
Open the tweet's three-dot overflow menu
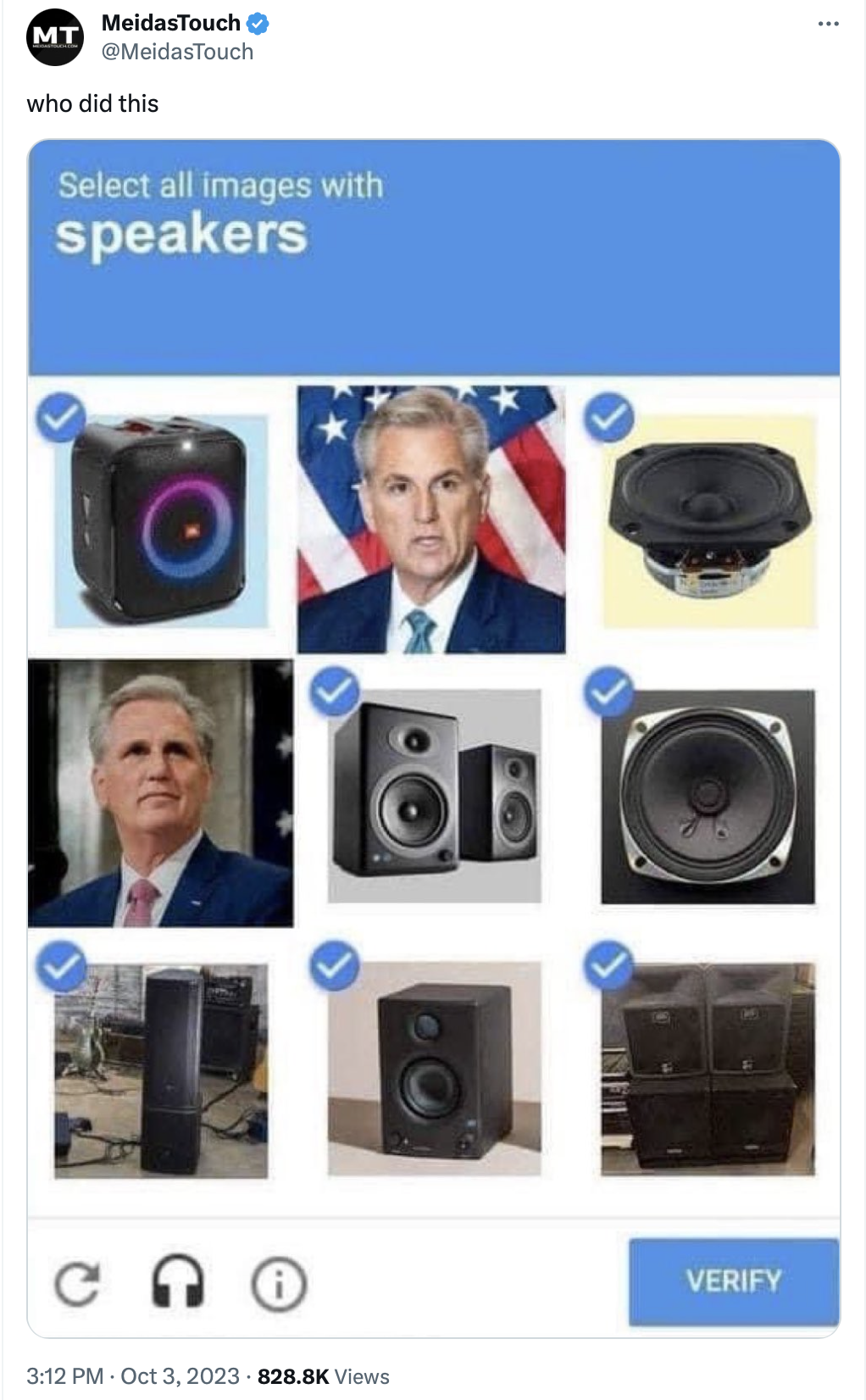(828, 24)
